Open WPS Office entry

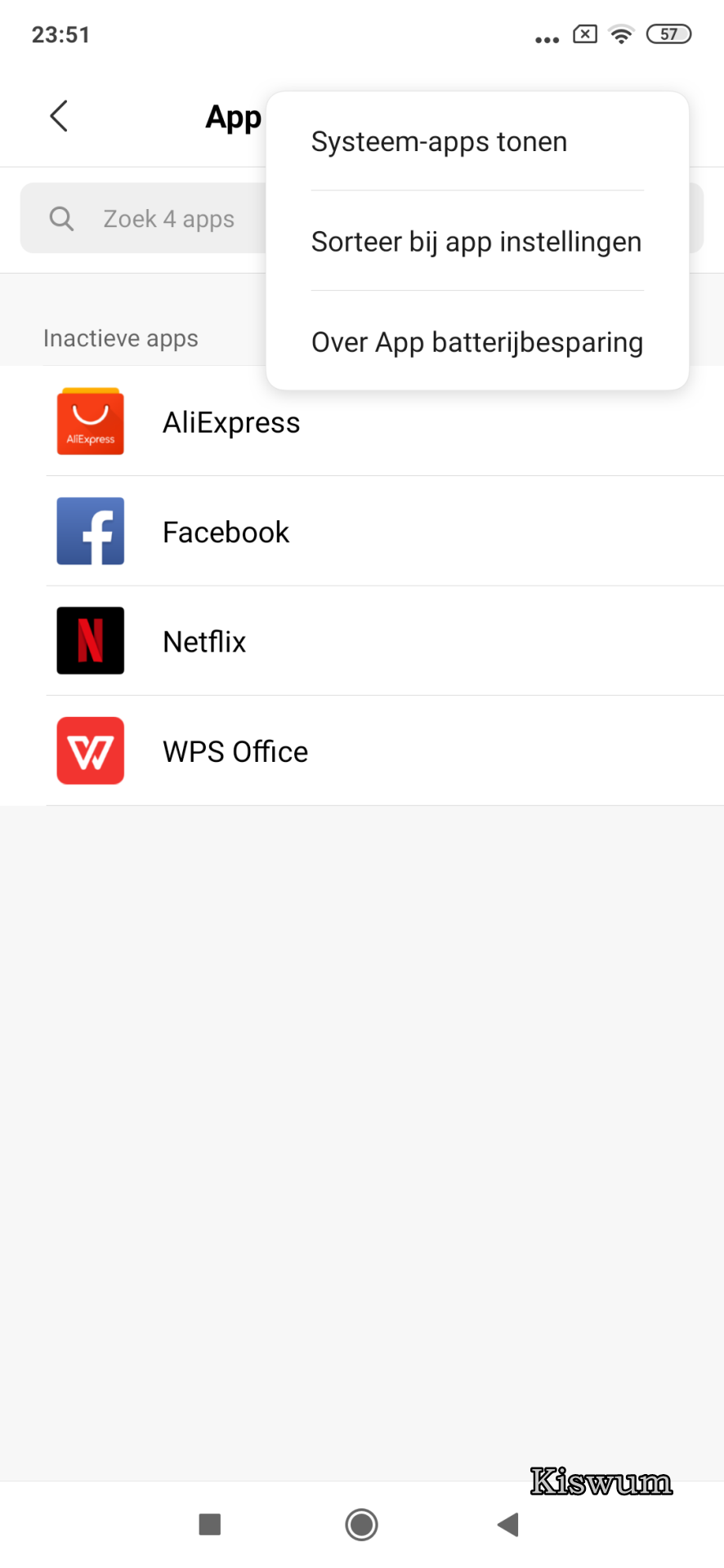pos(235,752)
